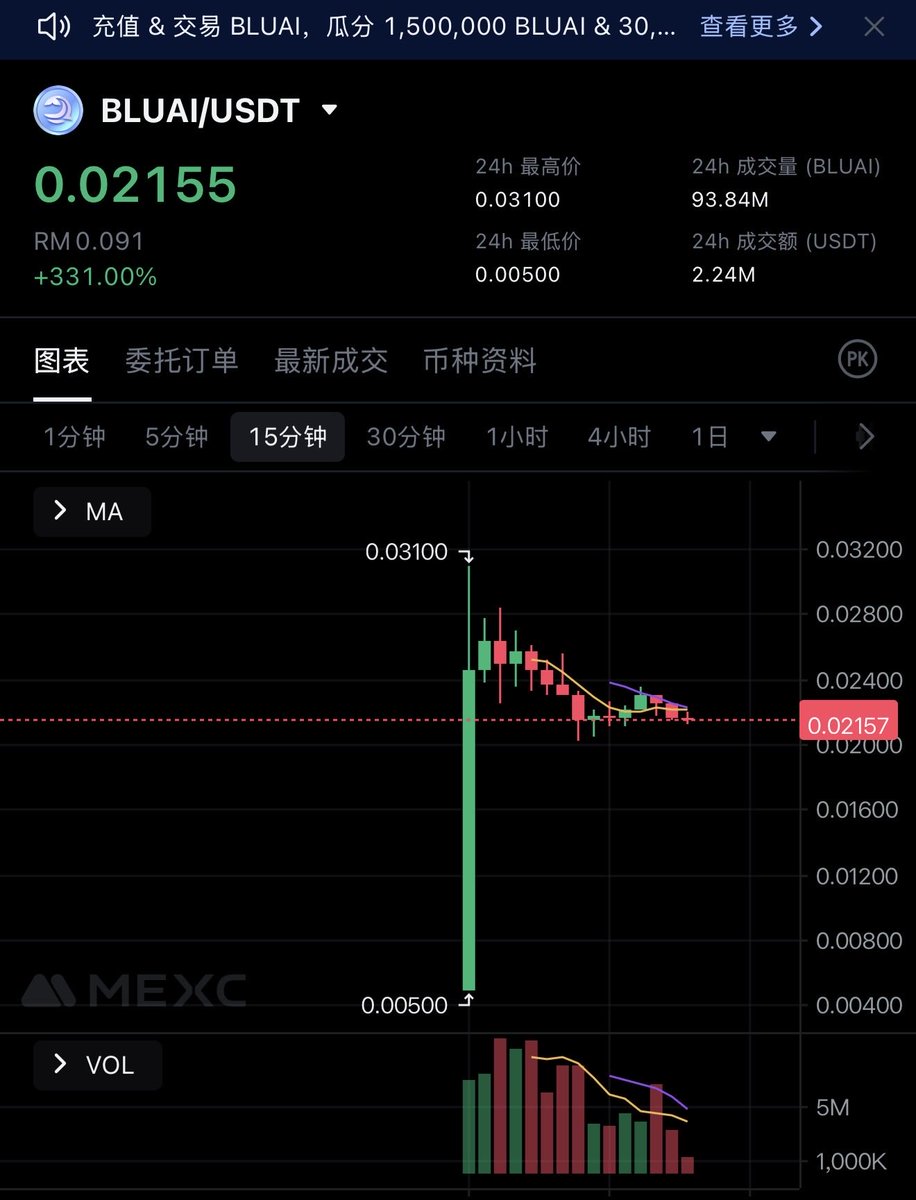Open the more intervals dropdown arrow
Viewport: 916px width, 1200px height.
(x=768, y=437)
